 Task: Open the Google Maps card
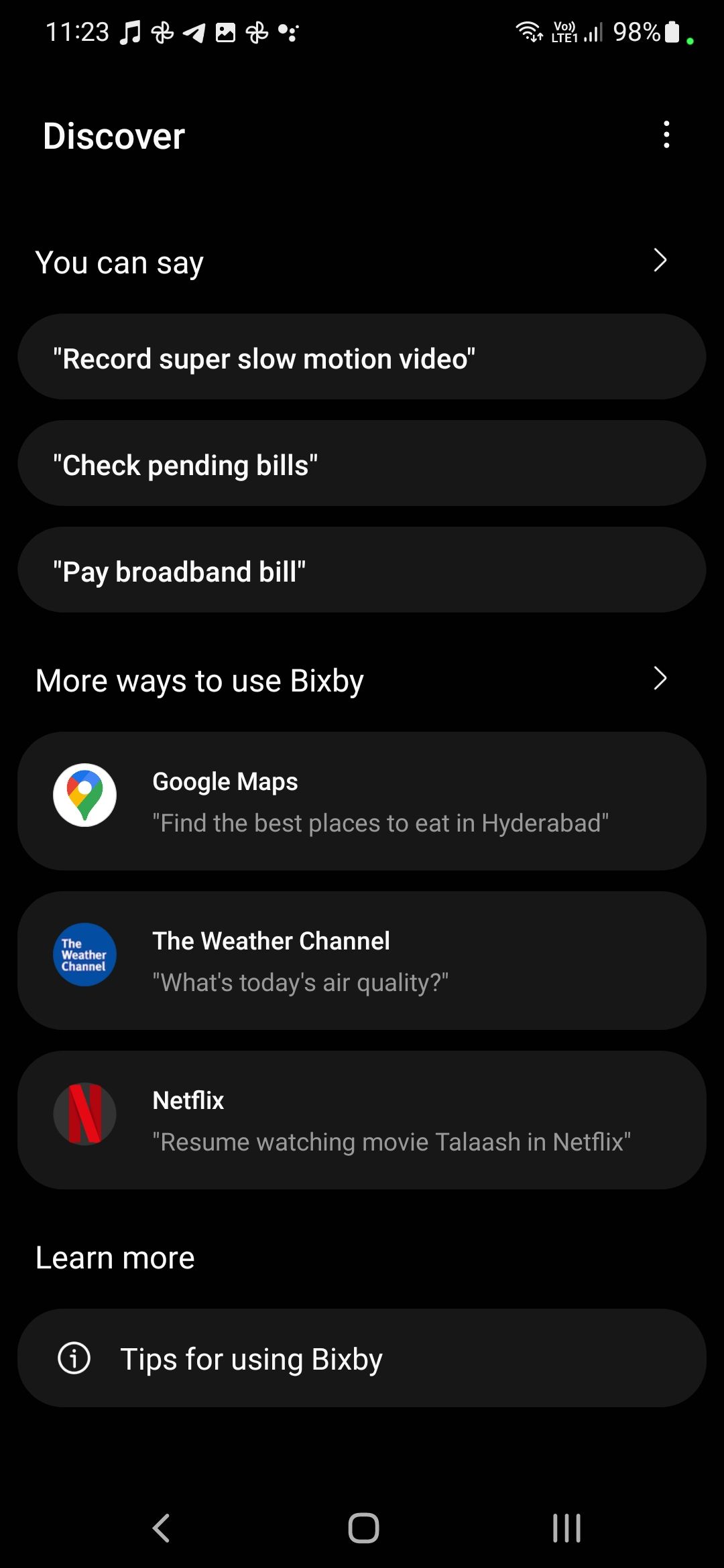point(362,801)
